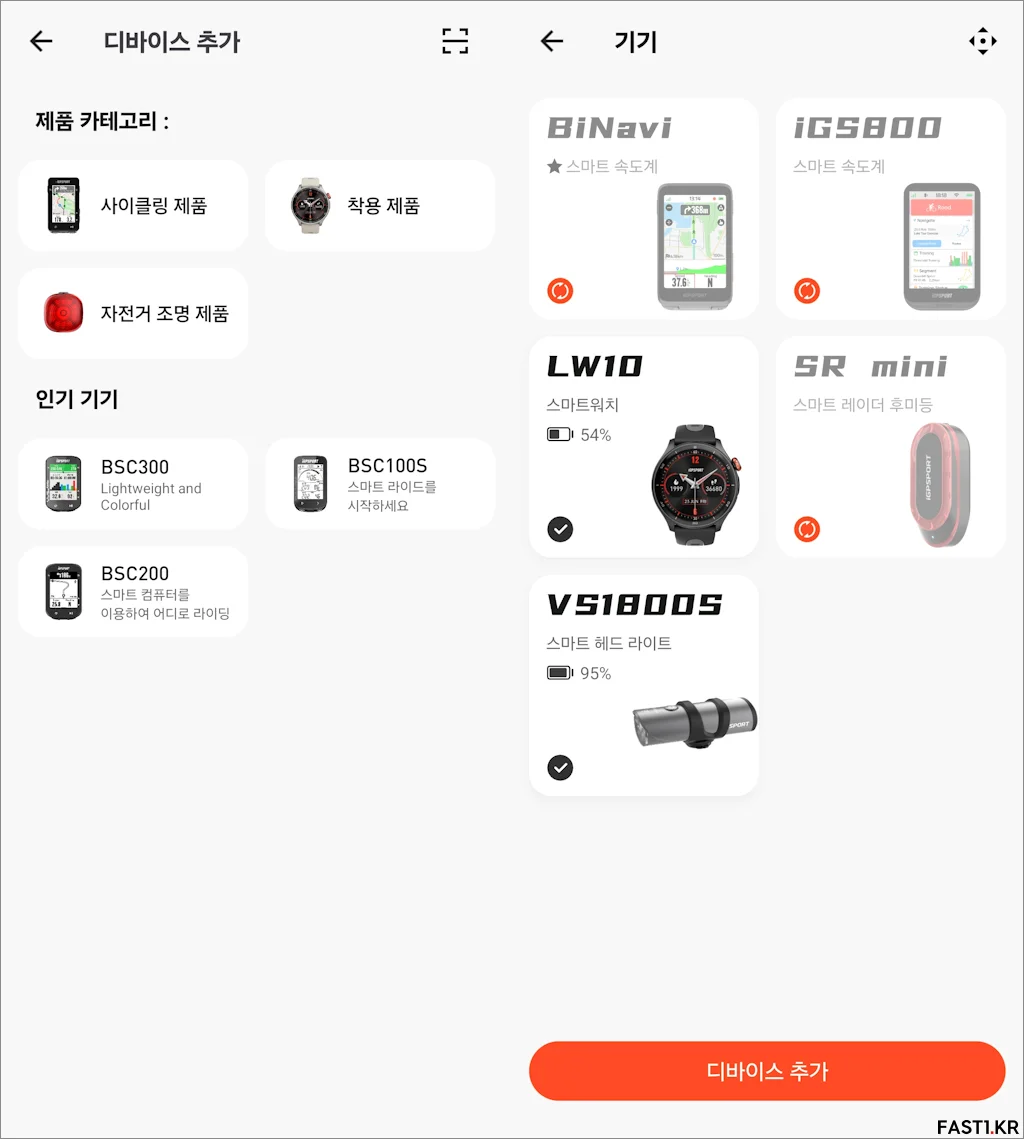Choose the BSC100S device
This screenshot has height=1139, width=1024.
tap(380, 484)
